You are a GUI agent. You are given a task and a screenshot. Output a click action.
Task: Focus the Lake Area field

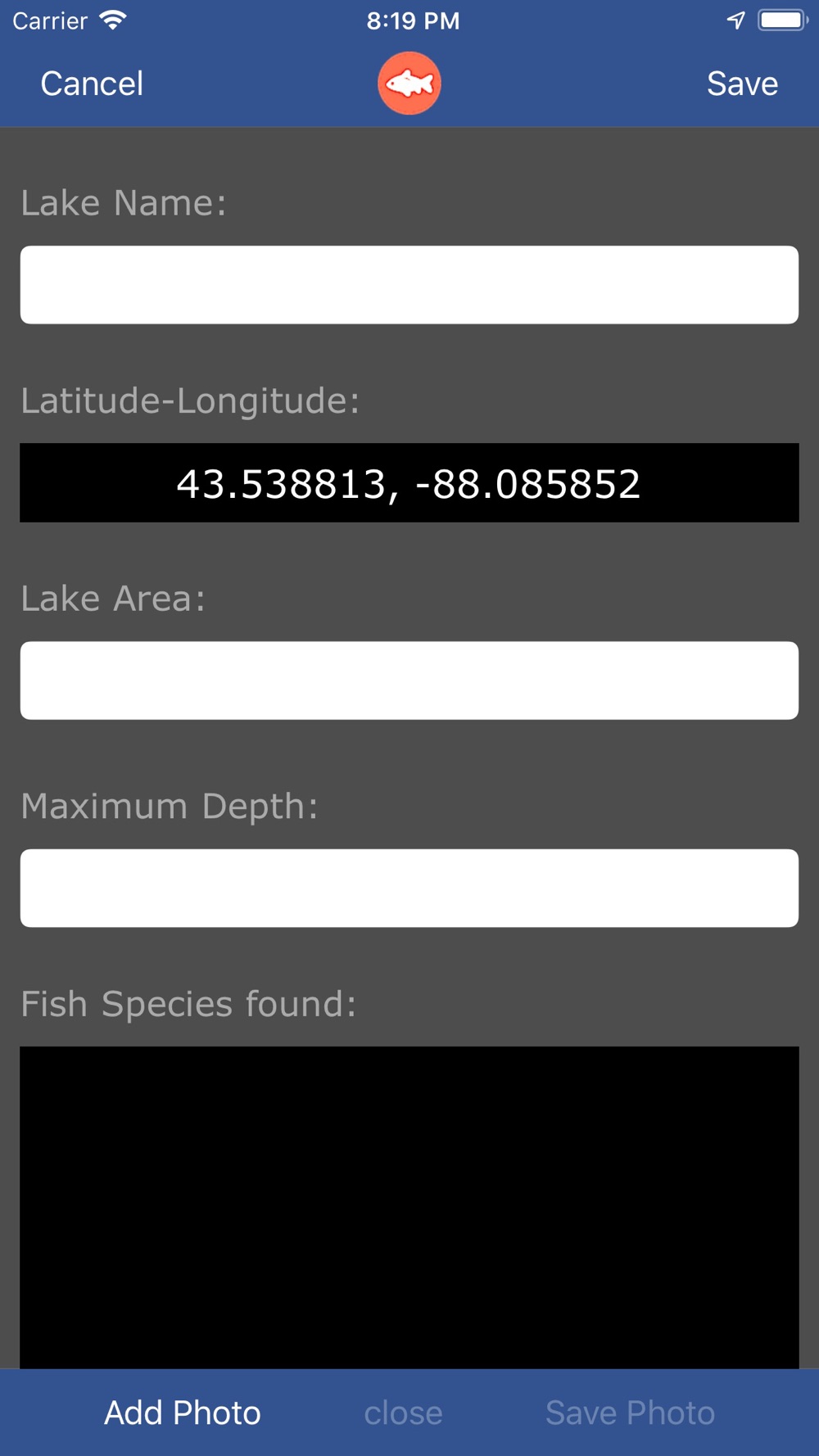(x=409, y=681)
